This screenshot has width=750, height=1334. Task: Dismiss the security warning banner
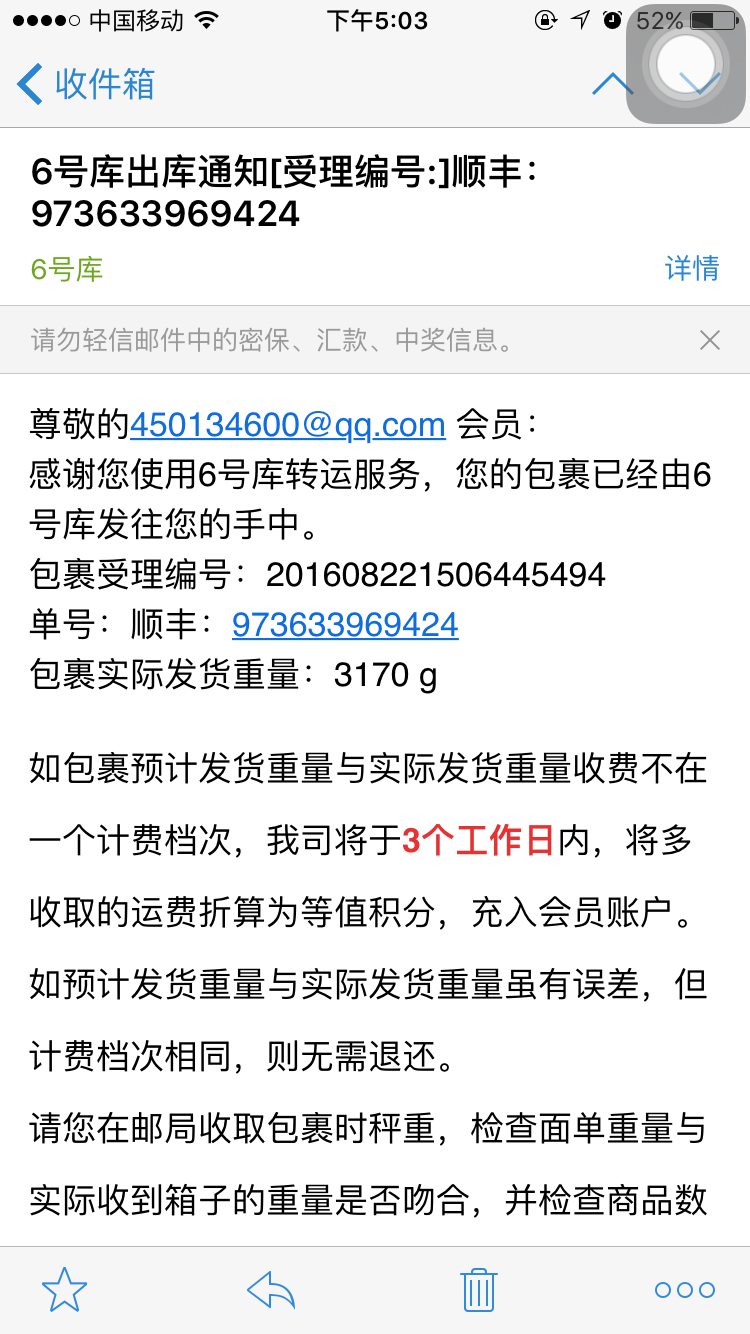coord(709,340)
